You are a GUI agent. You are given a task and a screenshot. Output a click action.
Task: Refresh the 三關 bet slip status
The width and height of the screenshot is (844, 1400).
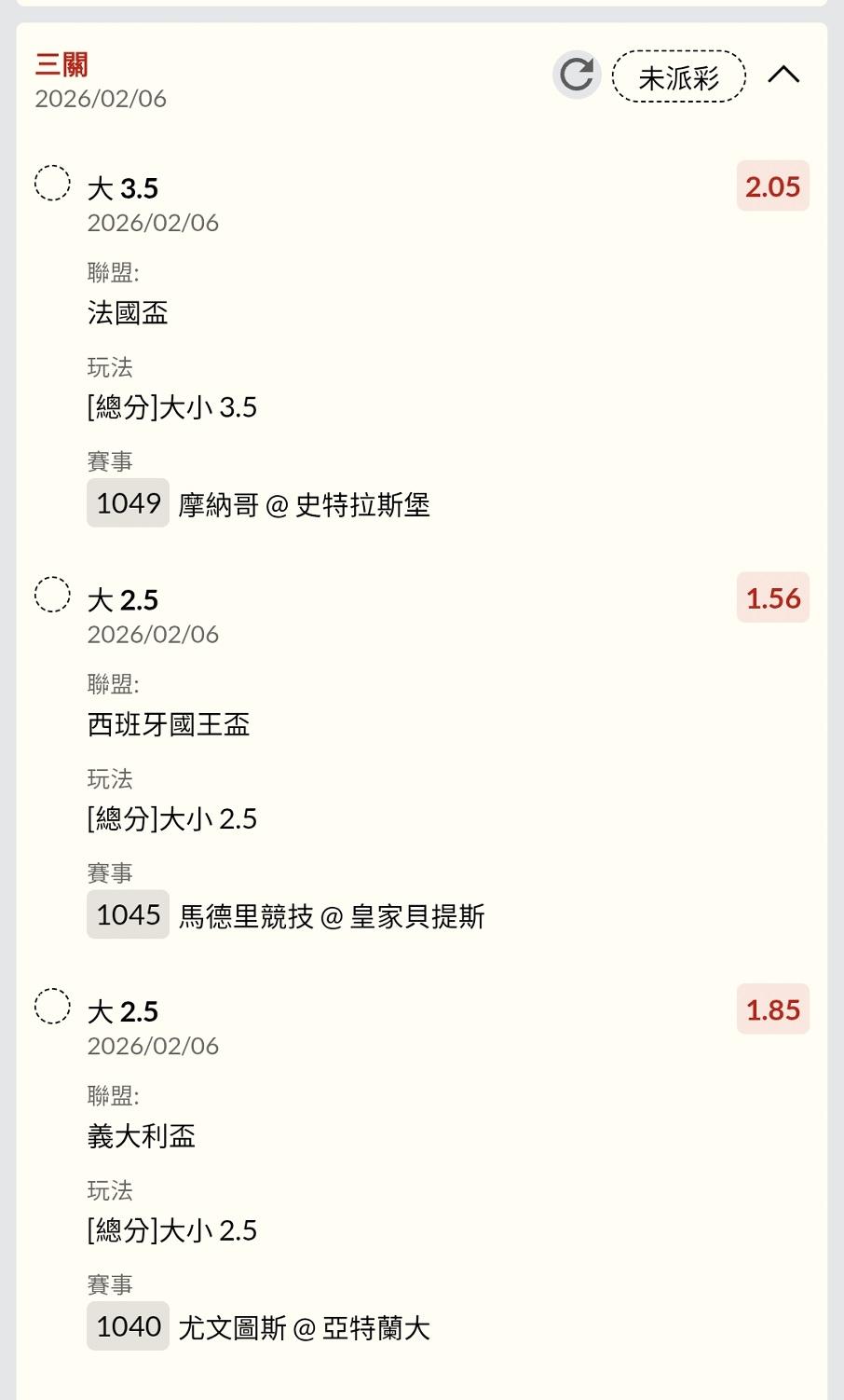point(577,75)
